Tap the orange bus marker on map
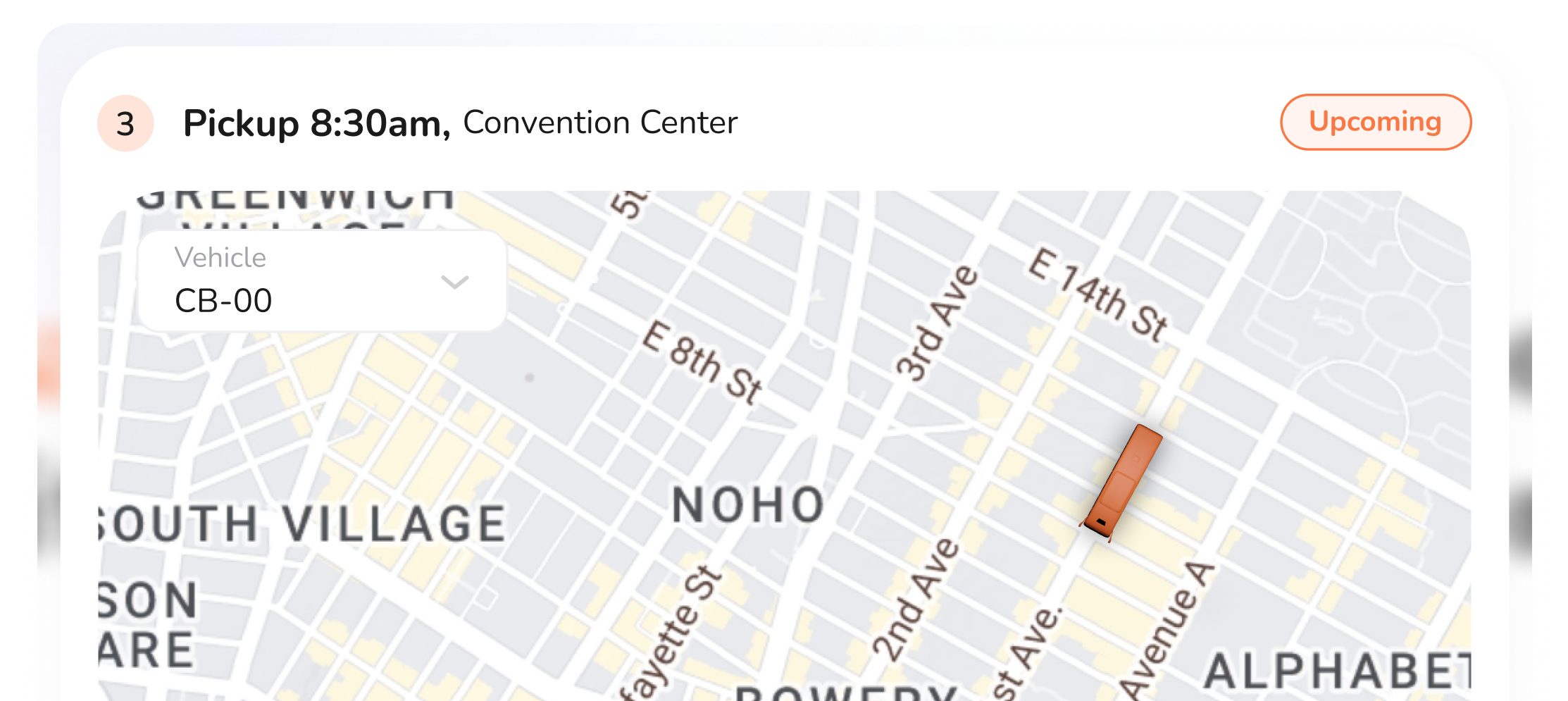Viewport: 1568px width, 701px height. pos(1122,483)
